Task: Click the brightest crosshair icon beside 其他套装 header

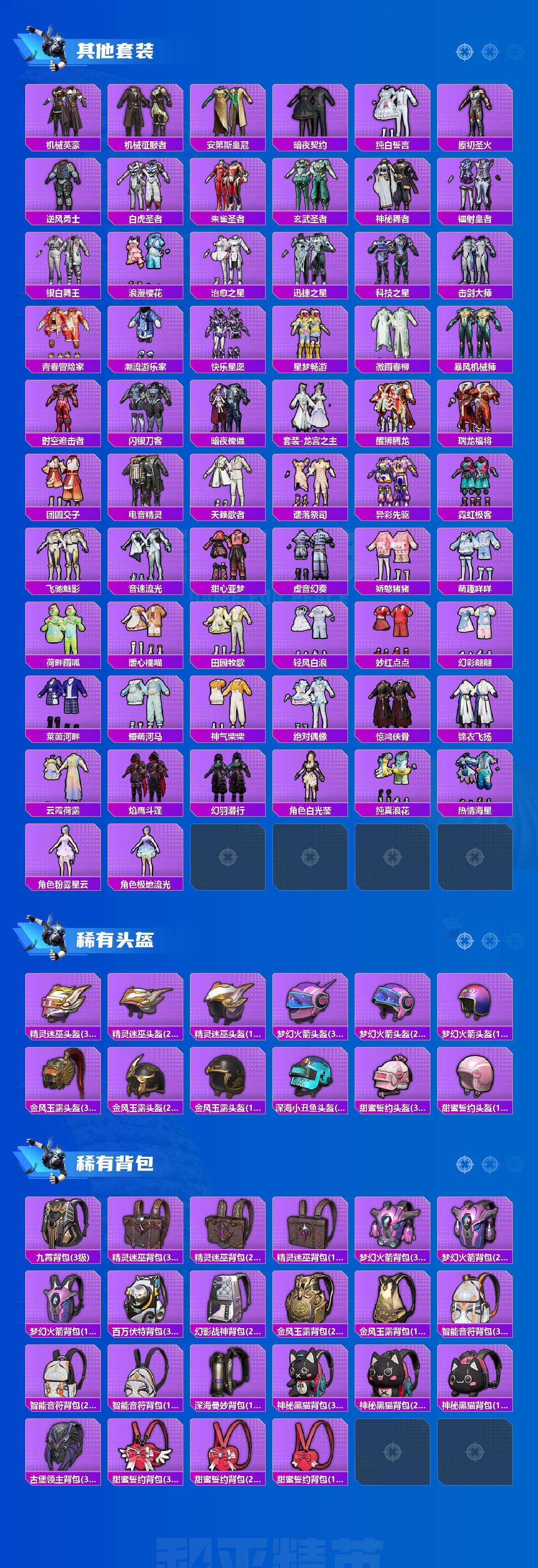Action: pos(464,52)
